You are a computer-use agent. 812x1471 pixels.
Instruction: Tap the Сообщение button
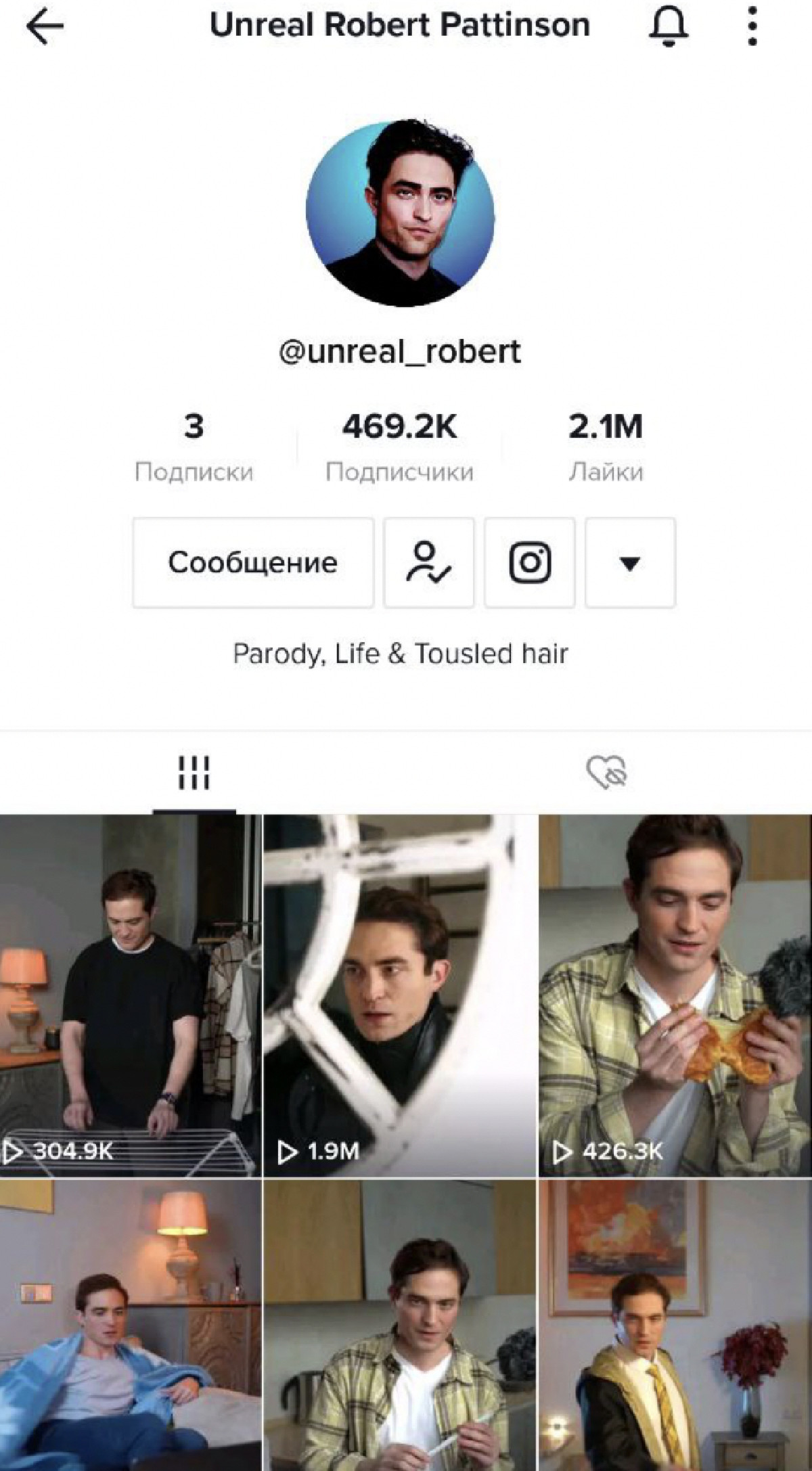click(x=253, y=563)
